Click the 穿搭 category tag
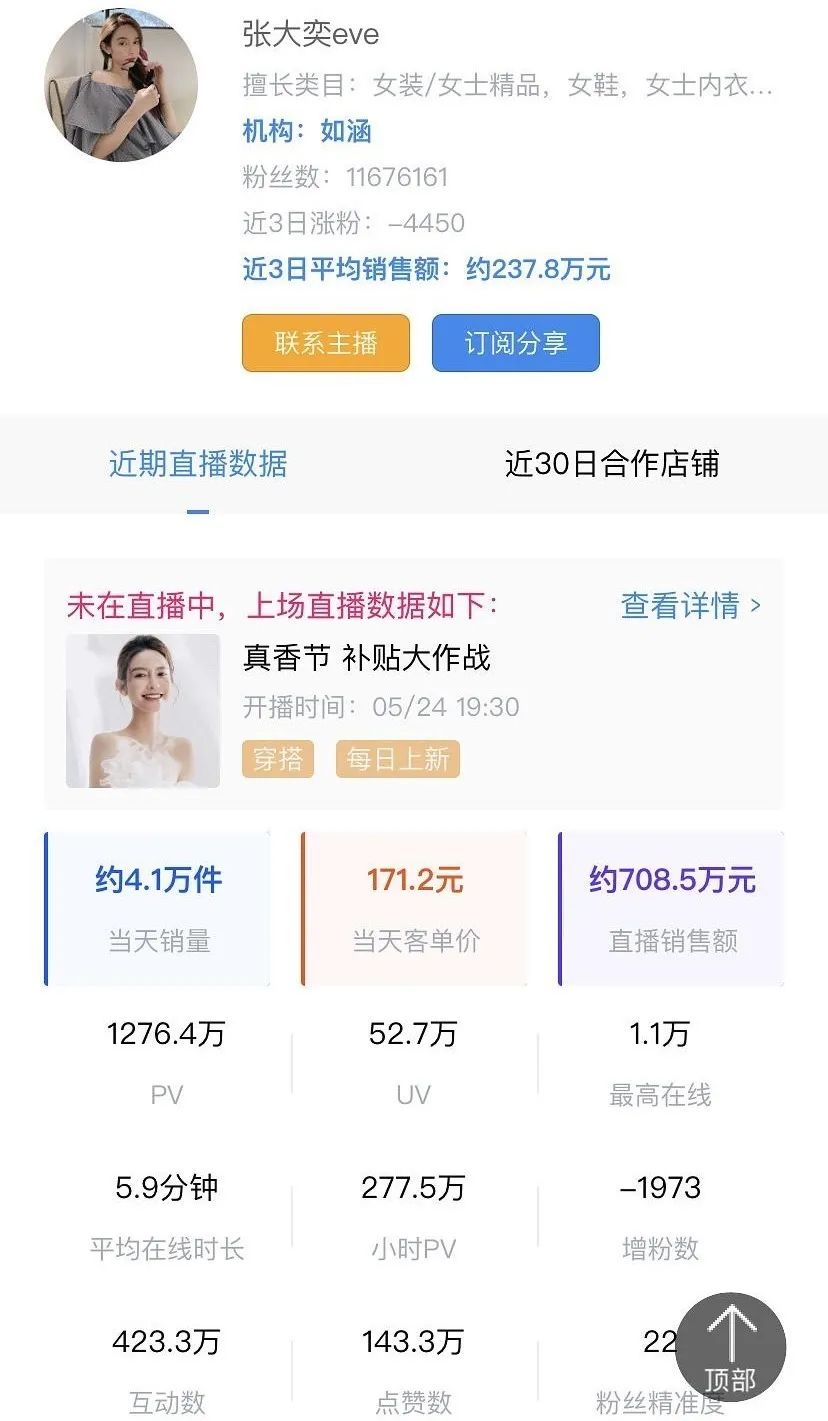 (277, 759)
